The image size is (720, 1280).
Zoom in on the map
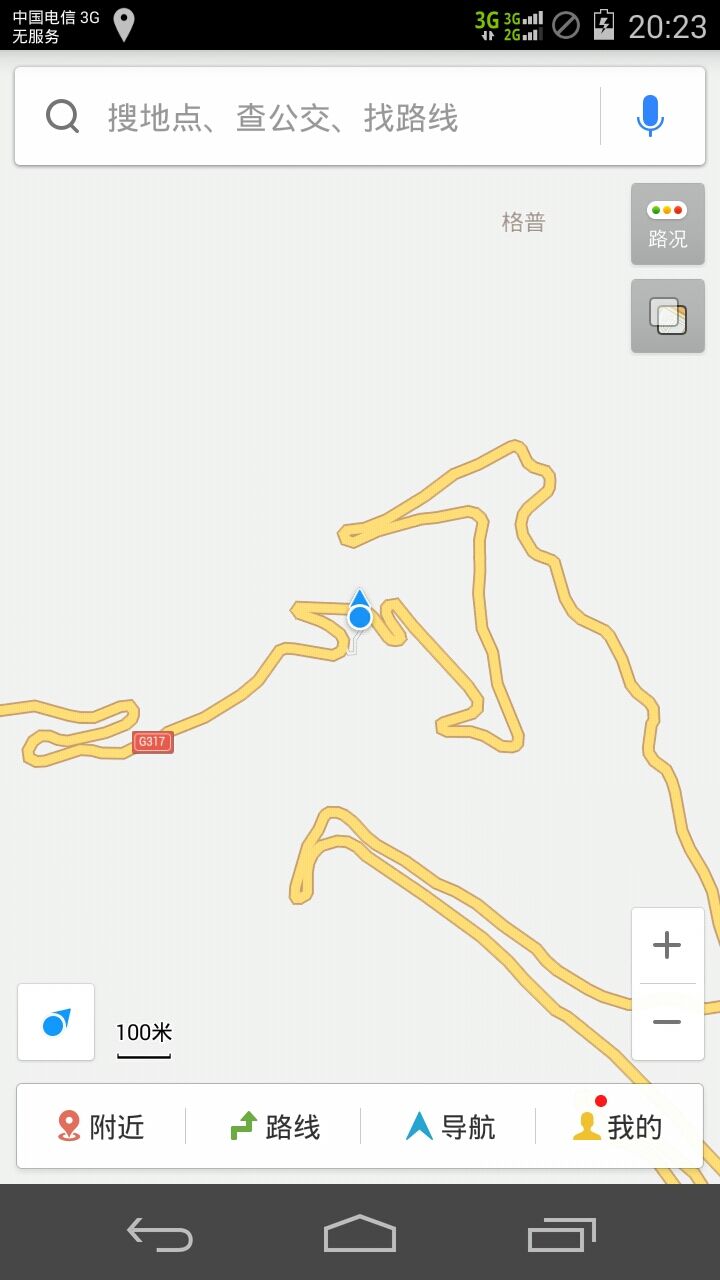pyautogui.click(x=667, y=945)
